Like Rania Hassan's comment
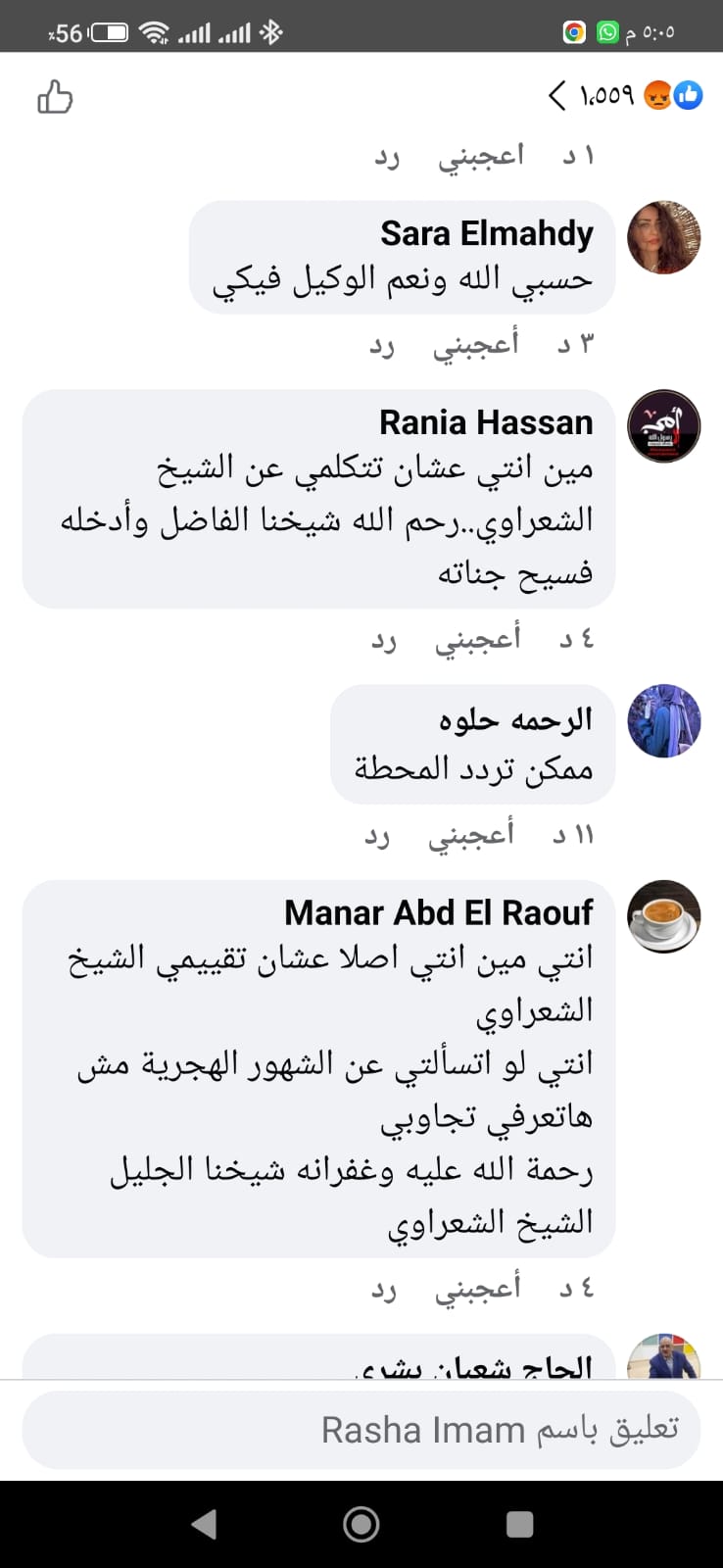 (x=478, y=639)
